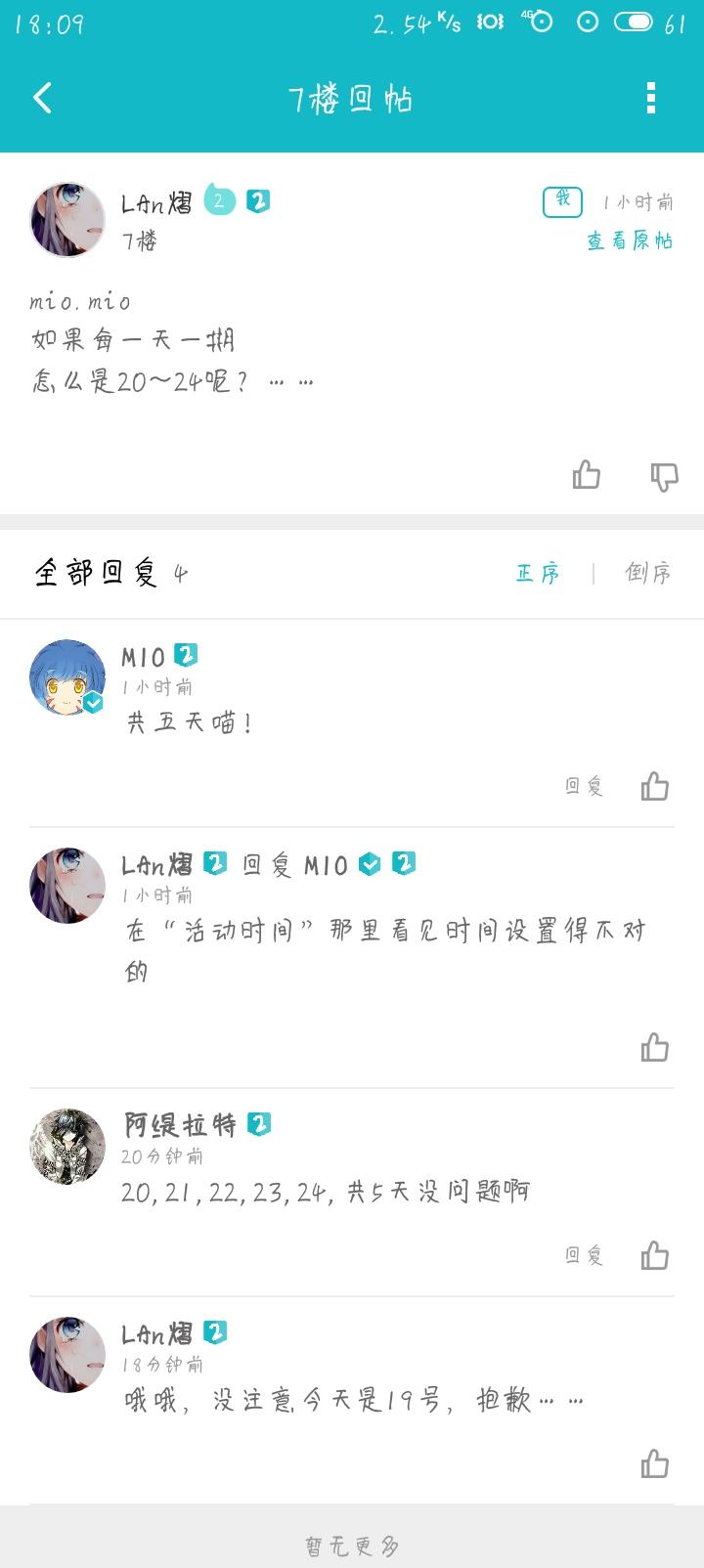The image size is (704, 1568).
Task: Like 阿缇拉特's comment about 共5天
Action: point(654,1255)
